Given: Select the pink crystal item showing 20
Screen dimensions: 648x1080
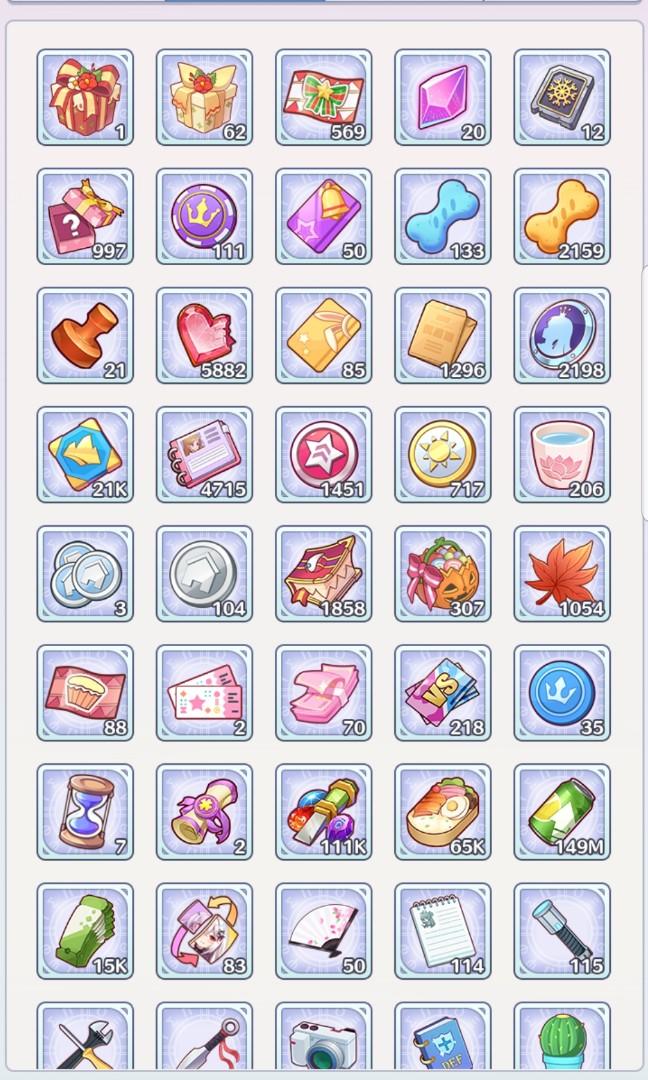Looking at the screenshot, I should pos(443,97).
